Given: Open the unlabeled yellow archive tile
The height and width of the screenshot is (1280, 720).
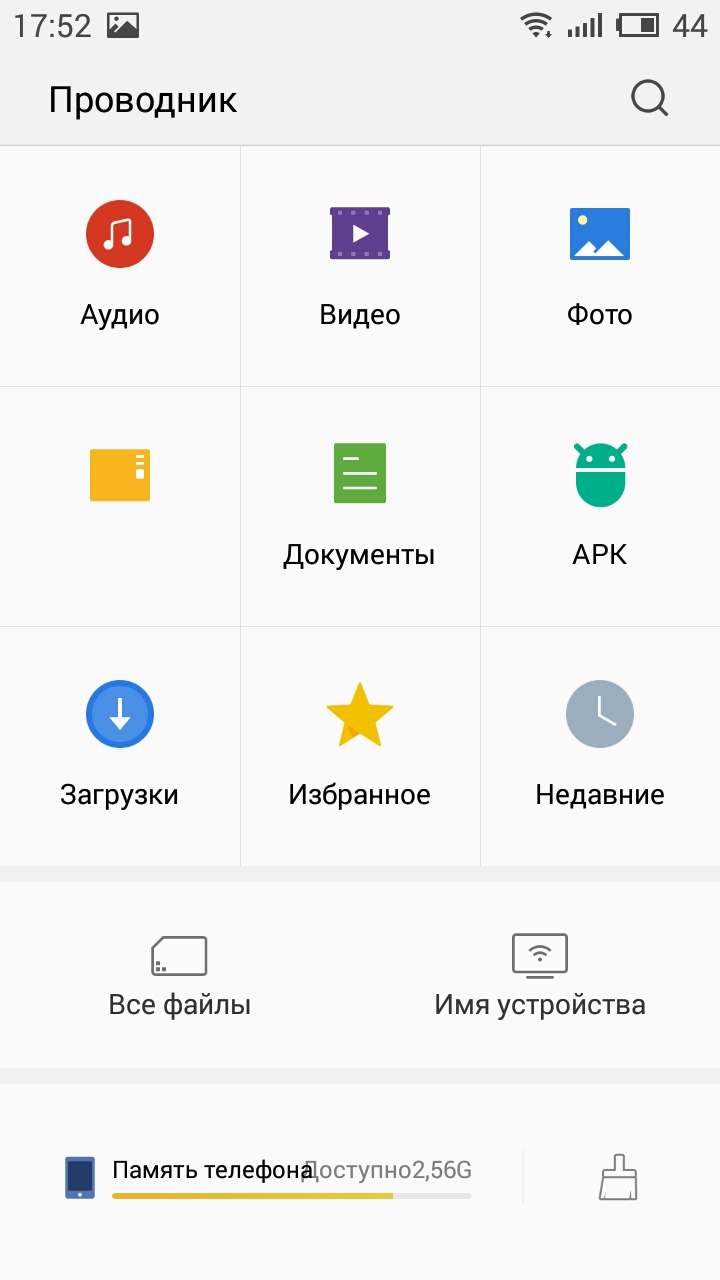Looking at the screenshot, I should (120, 506).
